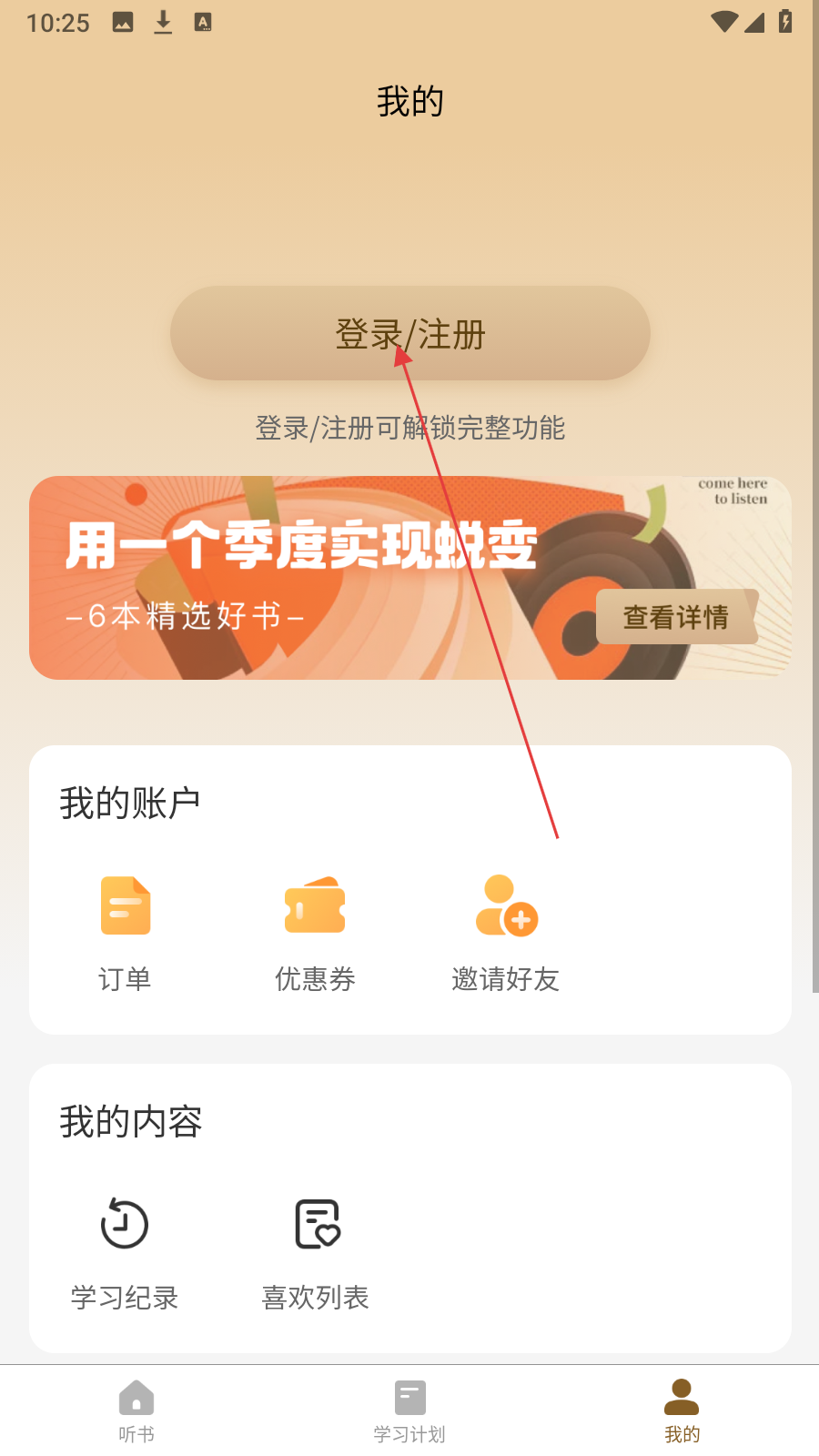Tap the 登录/注册 button
Screen dimensions: 819x1456
tap(409, 333)
